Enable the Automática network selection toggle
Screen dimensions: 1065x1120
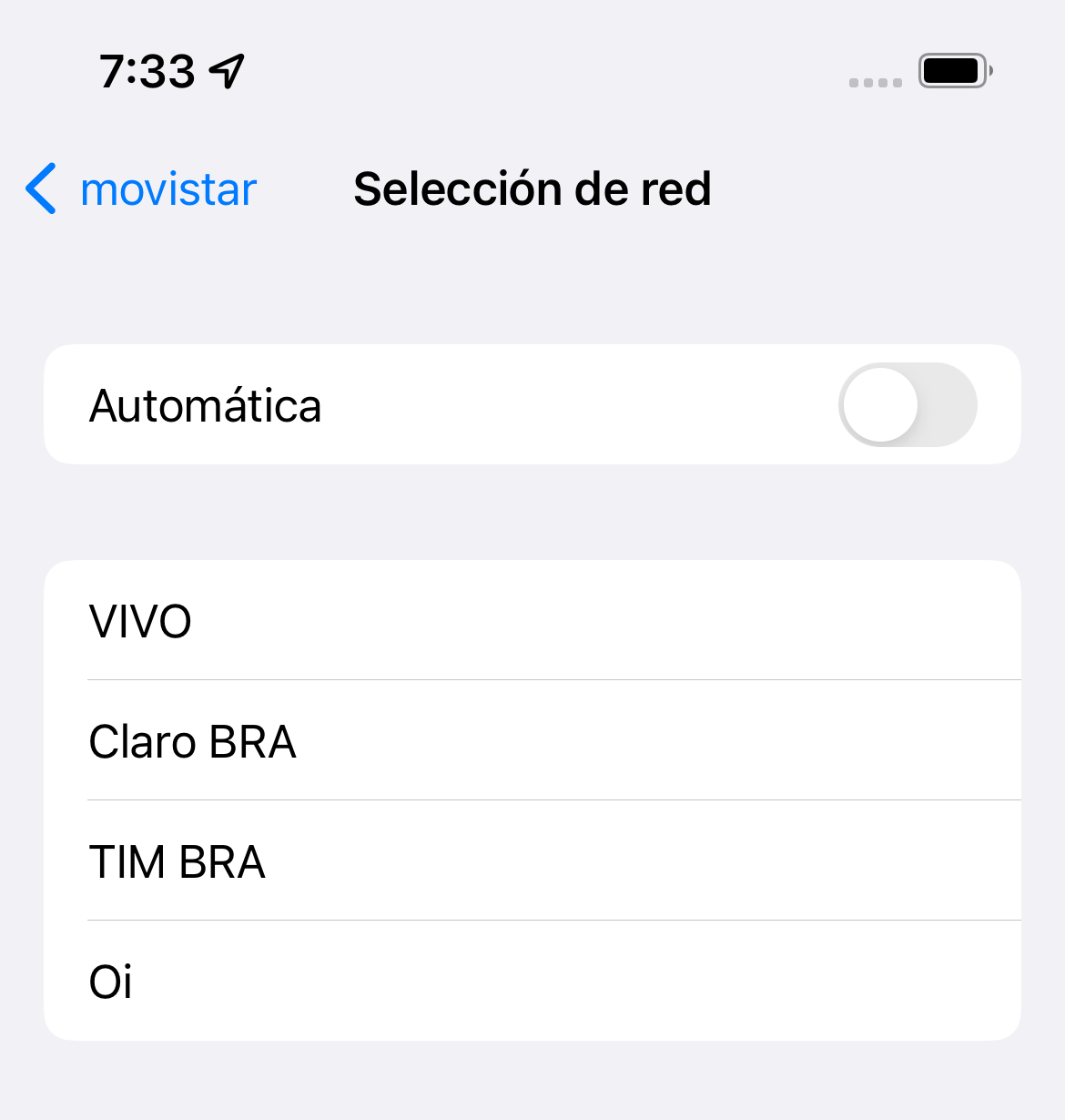point(908,404)
